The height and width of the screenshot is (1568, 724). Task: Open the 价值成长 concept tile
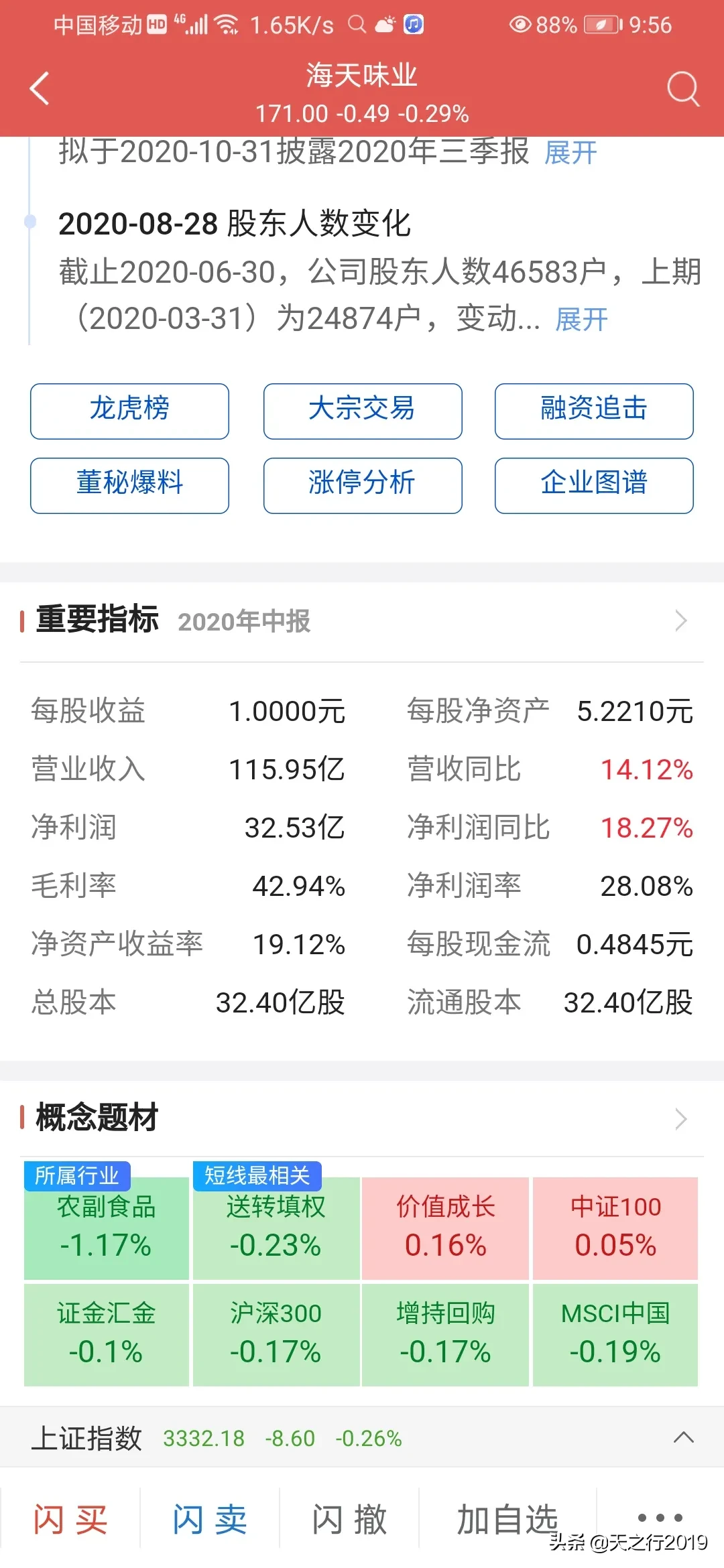click(x=446, y=1228)
